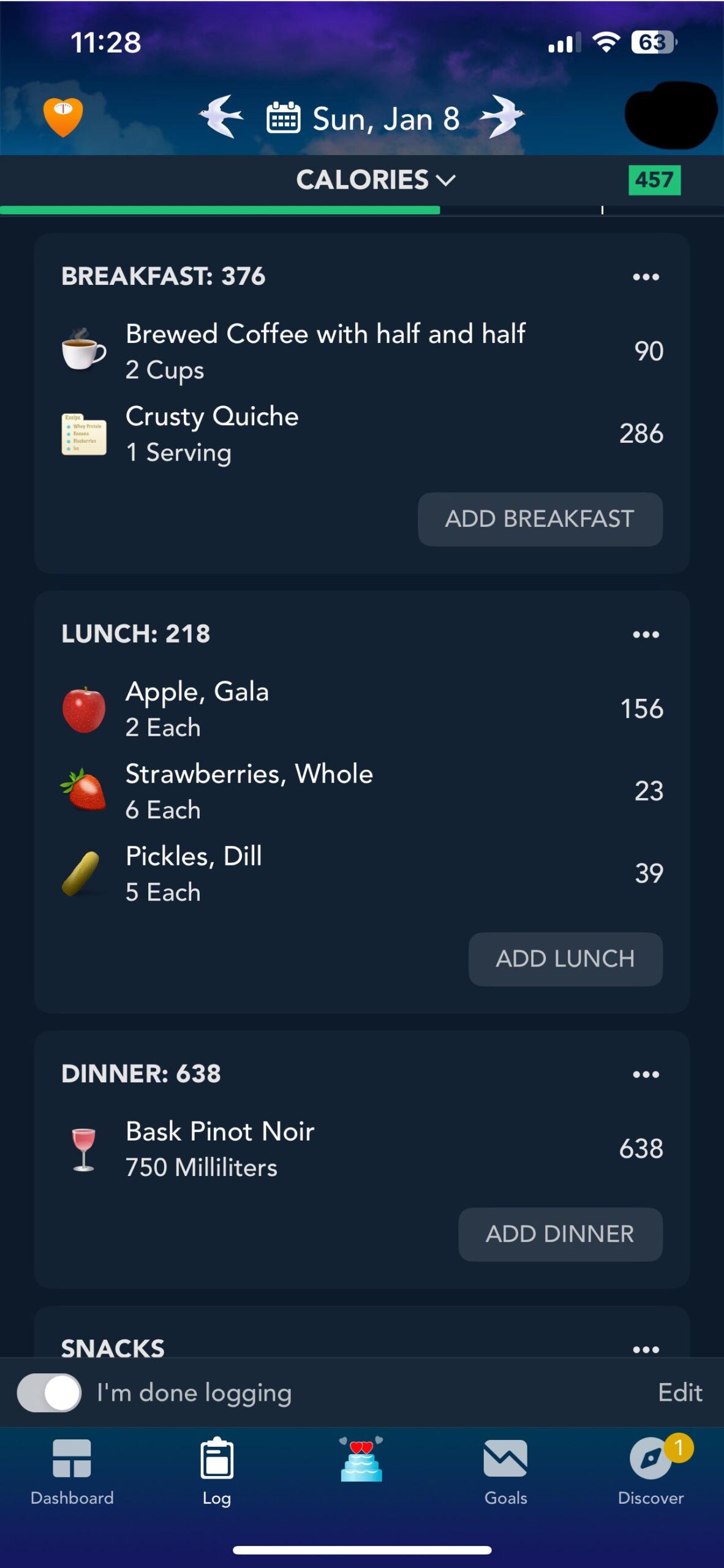Open the Strawberries, Whole entry
The image size is (724, 1568).
362,791
